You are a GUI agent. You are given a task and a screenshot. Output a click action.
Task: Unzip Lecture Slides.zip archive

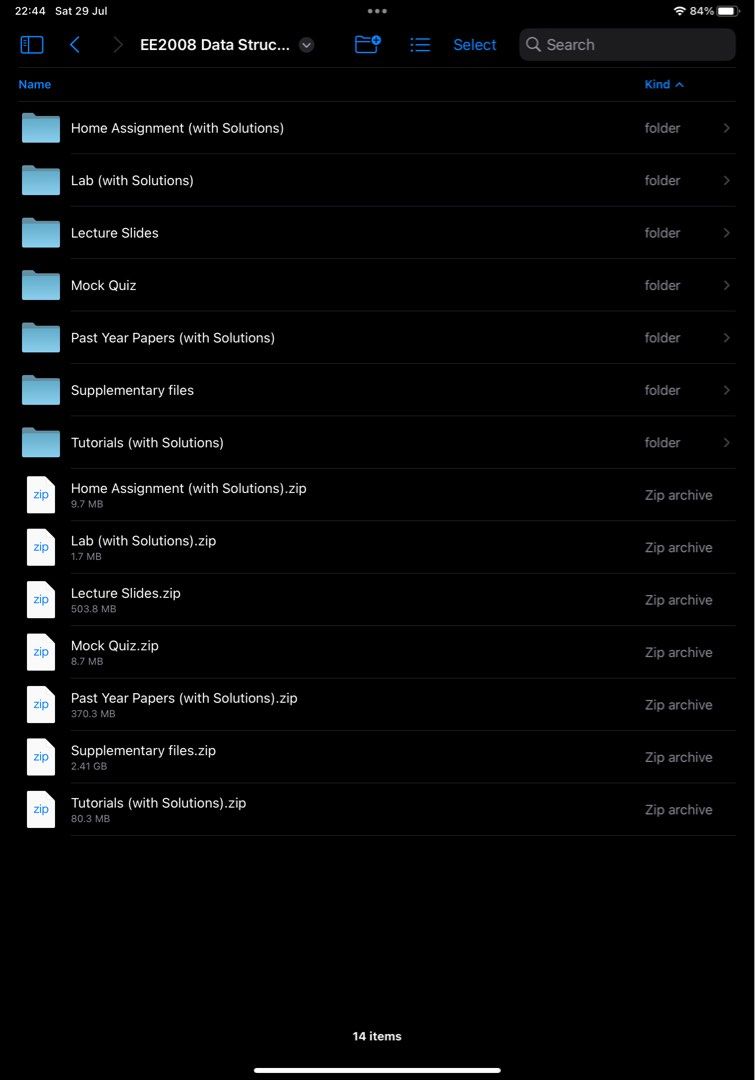(126, 599)
